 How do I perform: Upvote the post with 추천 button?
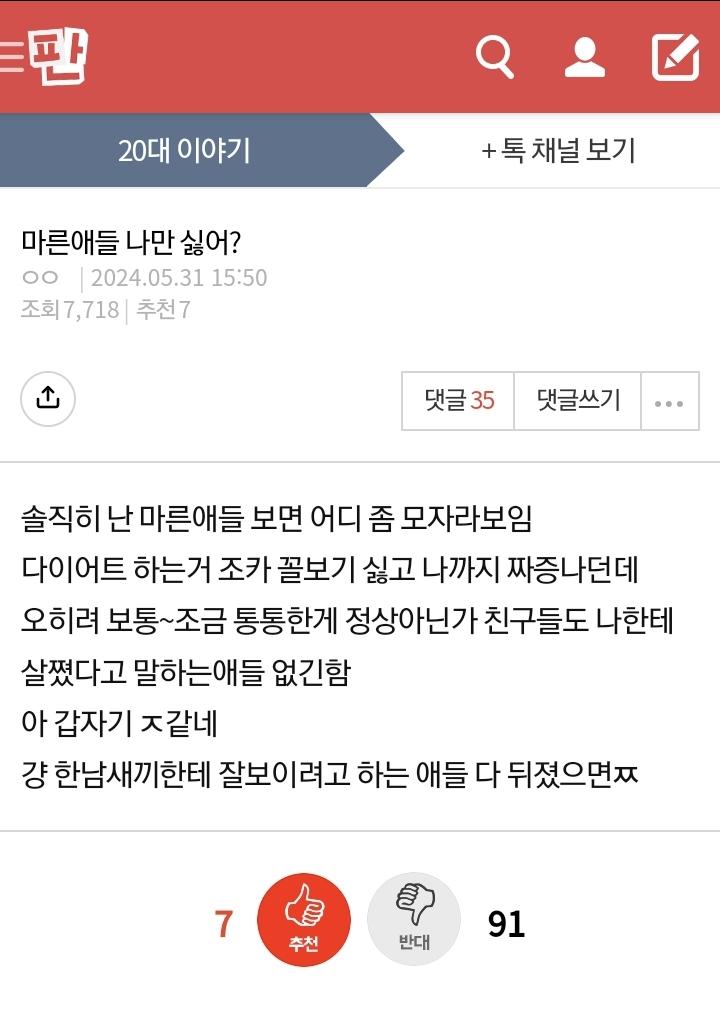coord(304,920)
